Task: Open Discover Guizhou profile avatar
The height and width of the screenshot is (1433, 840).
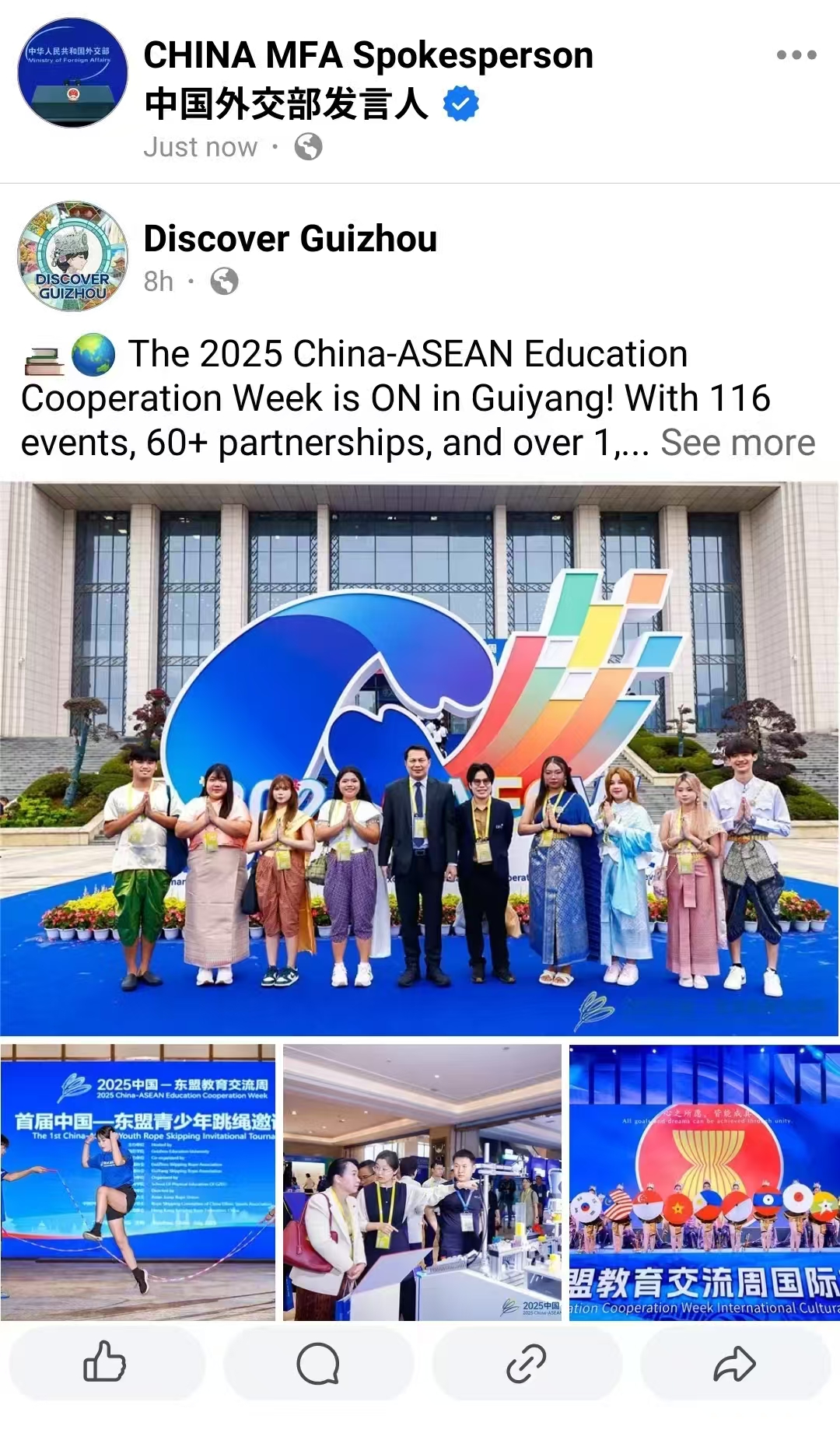Action: pyautogui.click(x=72, y=257)
